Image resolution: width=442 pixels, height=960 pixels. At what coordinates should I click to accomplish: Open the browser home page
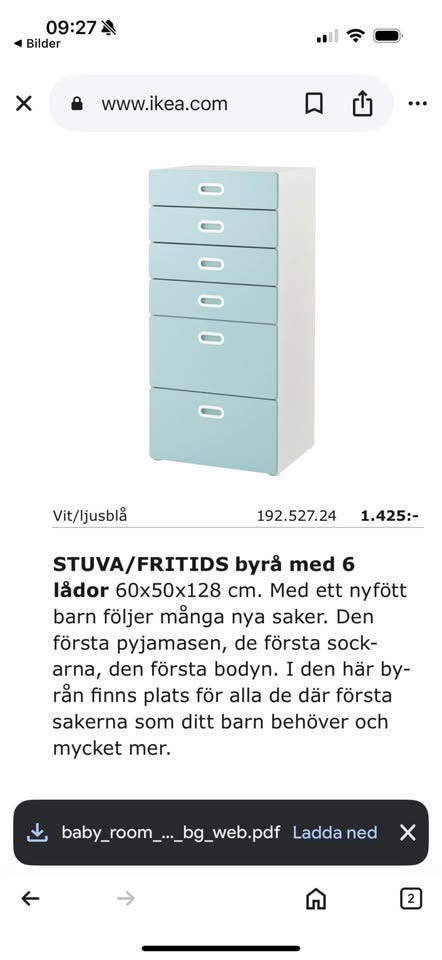pos(316,898)
